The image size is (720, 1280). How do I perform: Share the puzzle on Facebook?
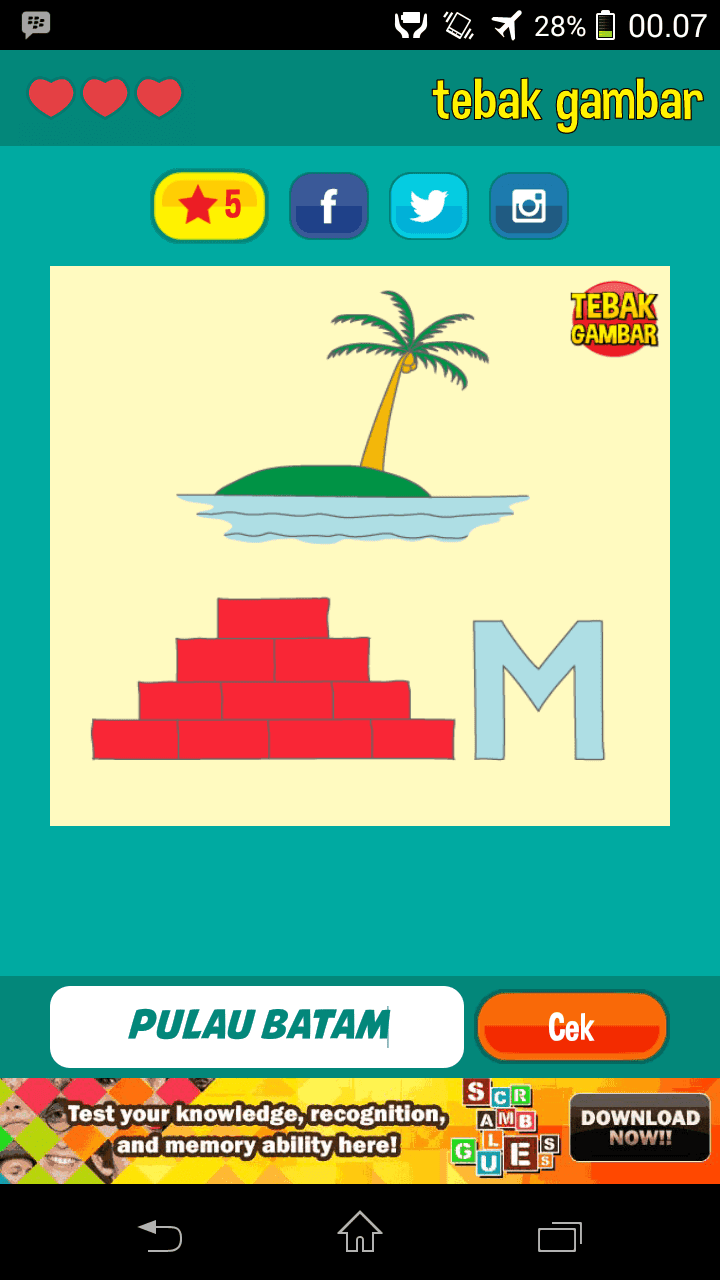tap(329, 206)
